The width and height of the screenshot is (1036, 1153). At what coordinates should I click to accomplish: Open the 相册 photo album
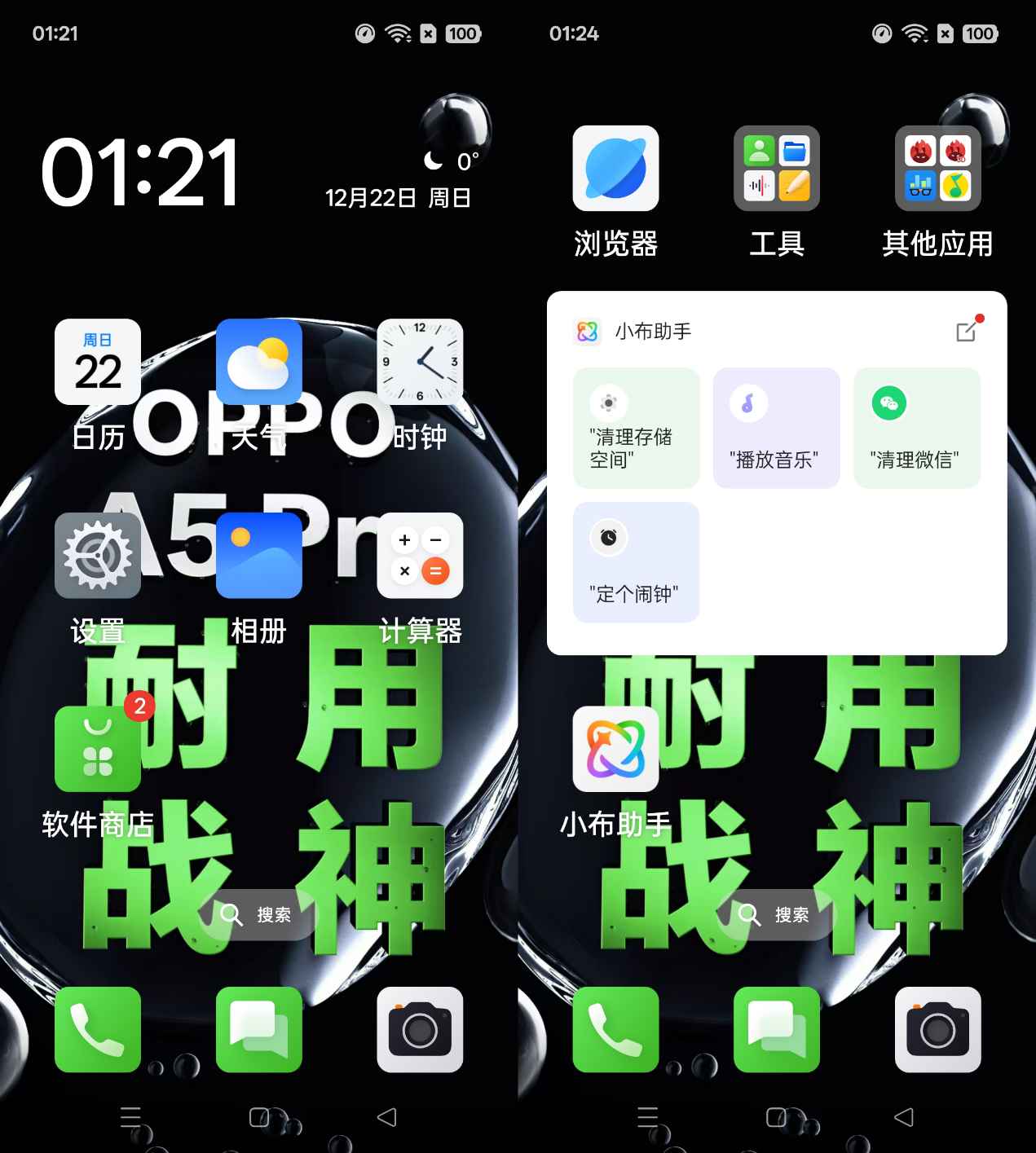258,556
